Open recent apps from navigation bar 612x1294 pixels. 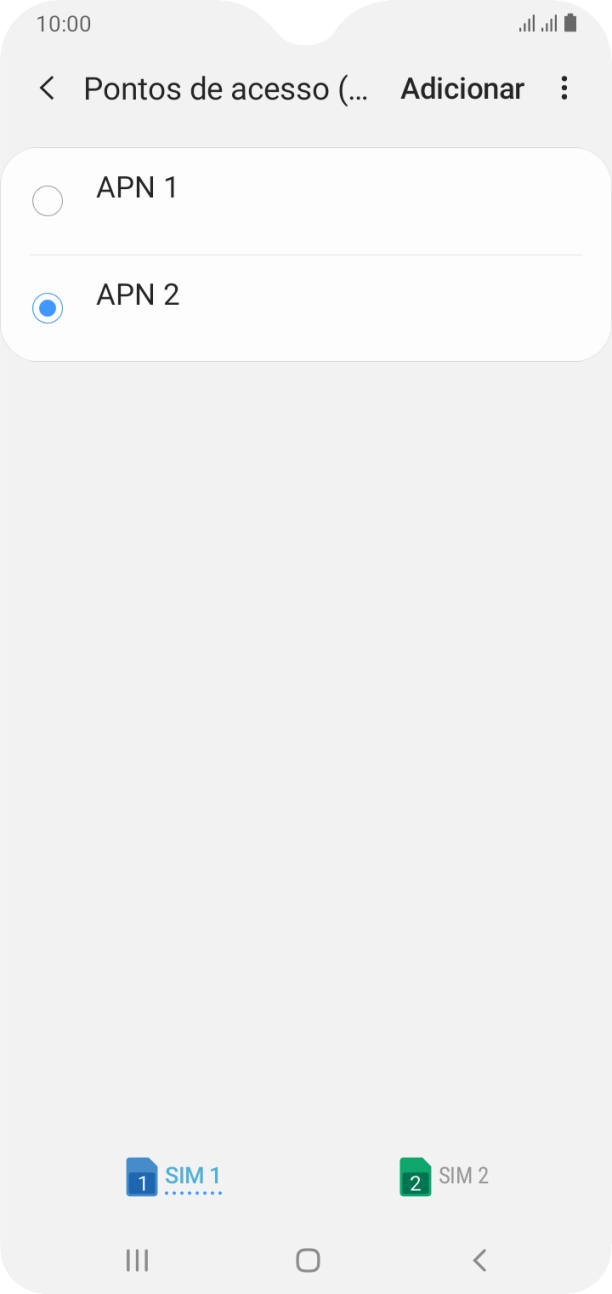[137, 1260]
